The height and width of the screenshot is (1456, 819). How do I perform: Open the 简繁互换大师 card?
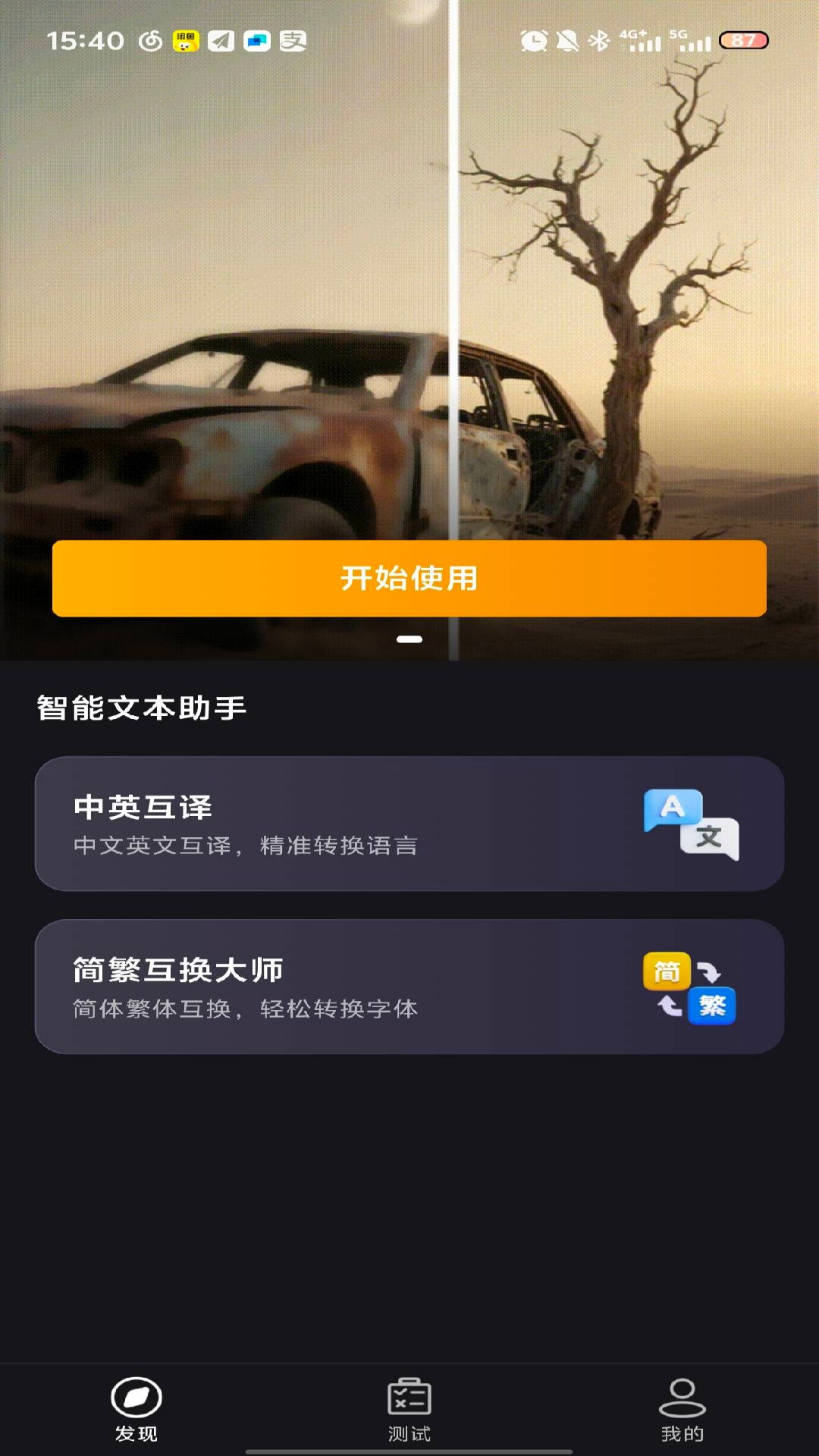(x=409, y=986)
